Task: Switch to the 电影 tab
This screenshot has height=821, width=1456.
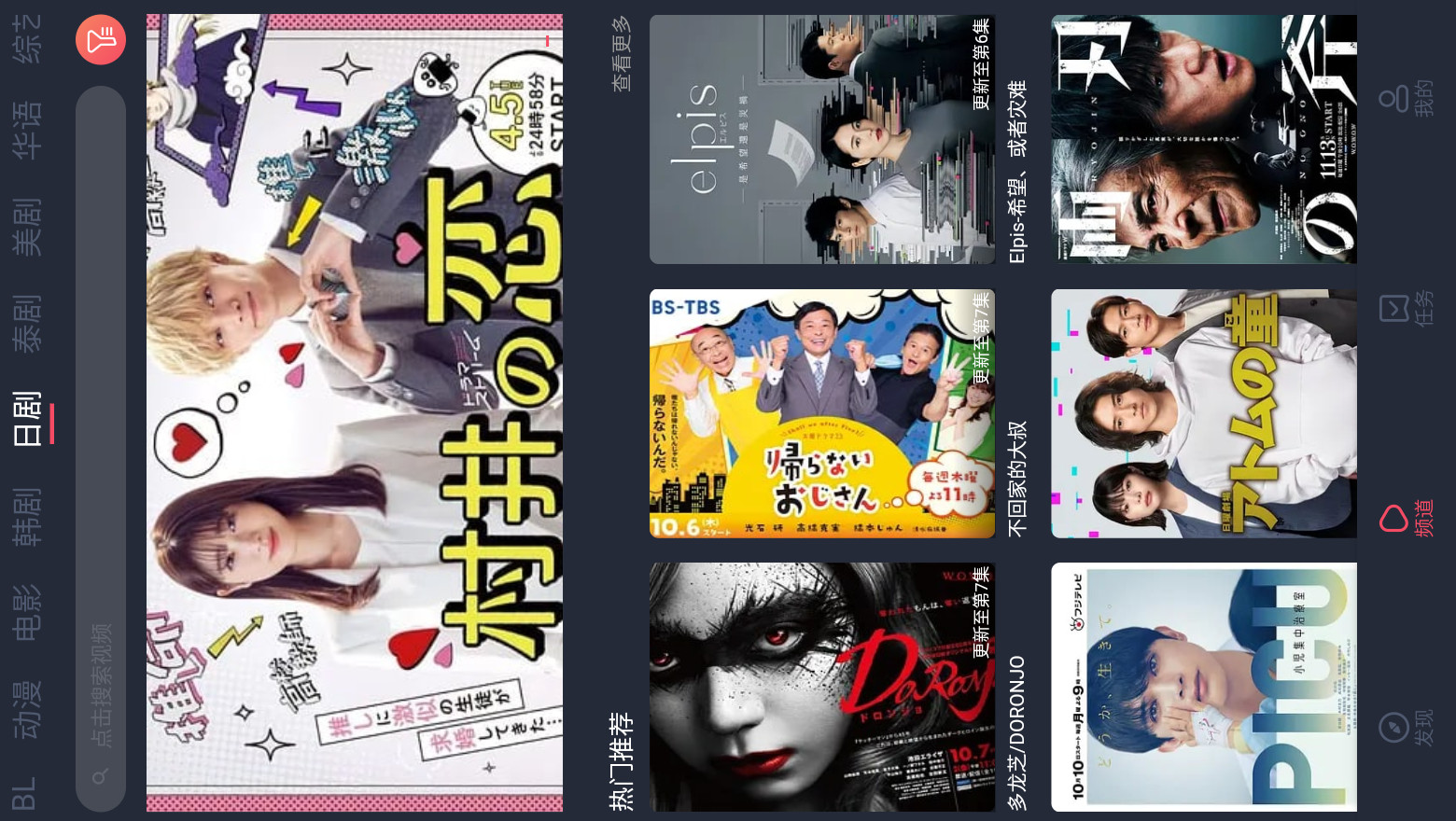Action: point(27,612)
